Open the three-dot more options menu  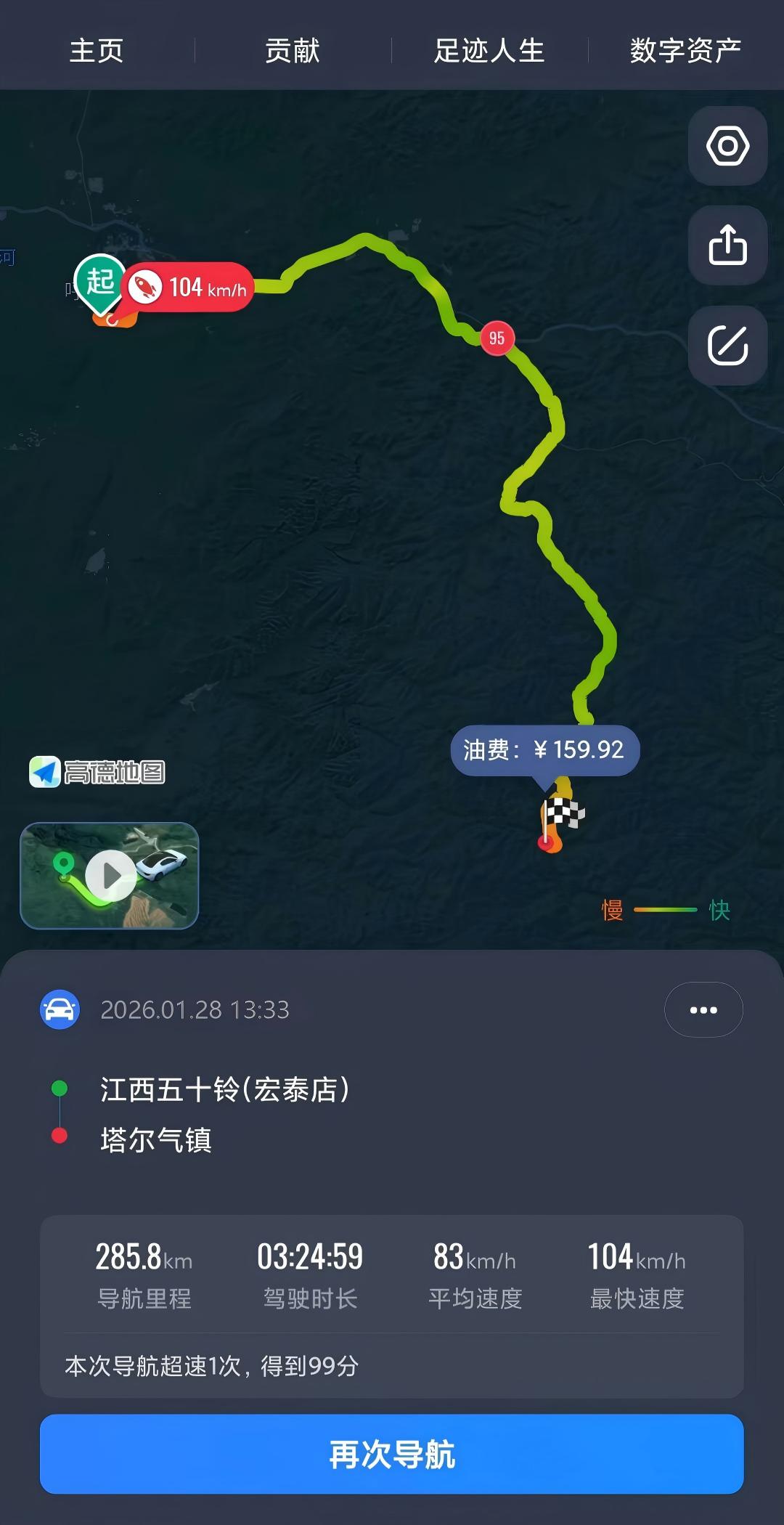click(x=703, y=1009)
